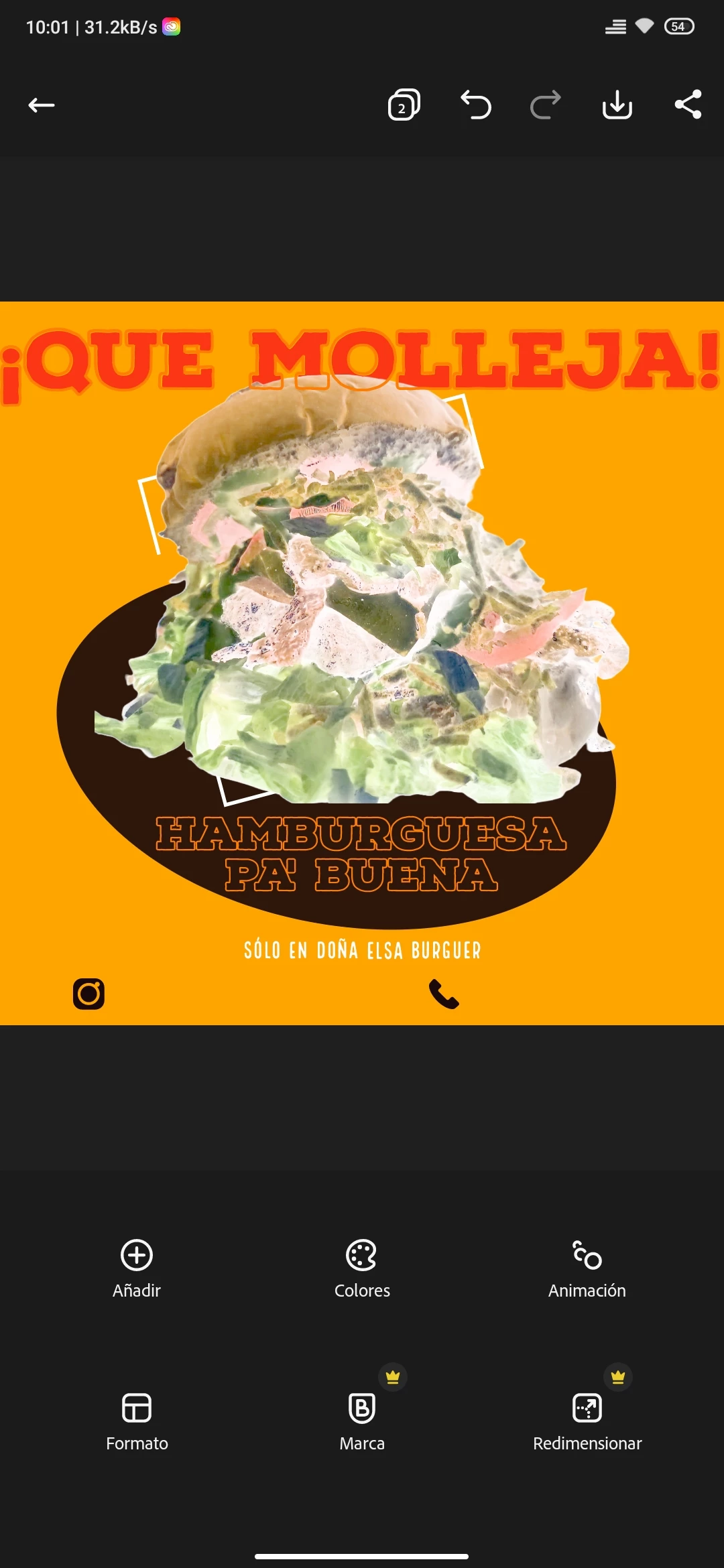724x1568 pixels.
Task: Download the design
Action: coord(617,105)
